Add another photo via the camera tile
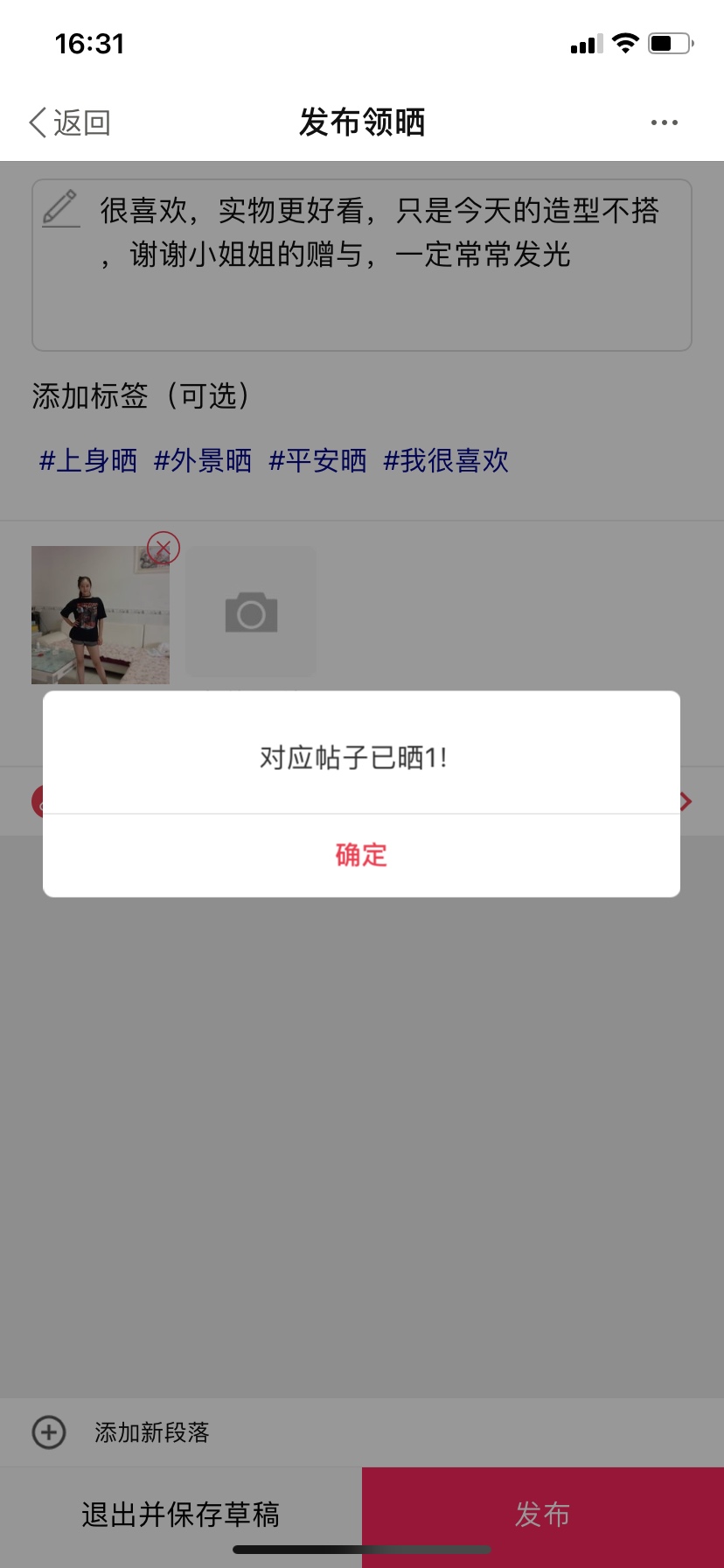This screenshot has height=1568, width=724. (x=251, y=612)
